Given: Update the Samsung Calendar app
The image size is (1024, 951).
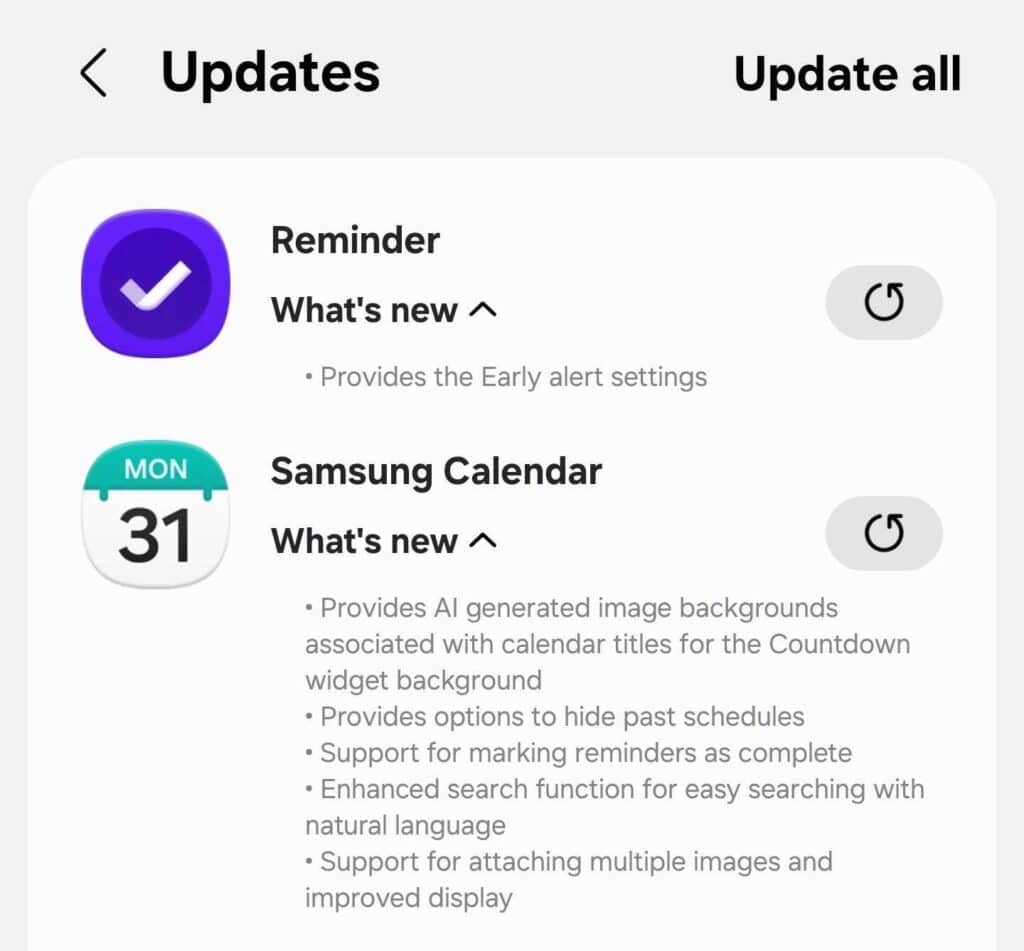Looking at the screenshot, I should pyautogui.click(x=883, y=533).
